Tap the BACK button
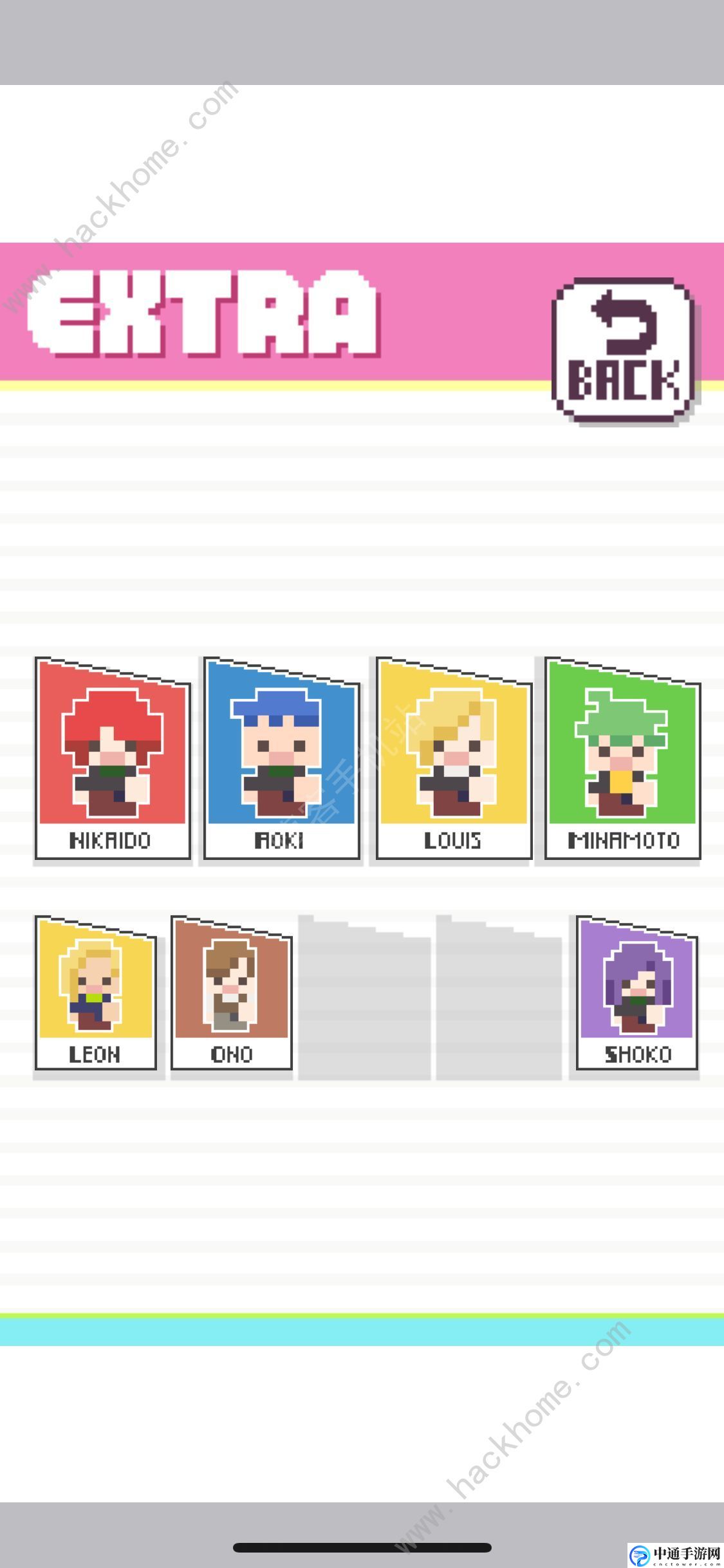 point(623,351)
